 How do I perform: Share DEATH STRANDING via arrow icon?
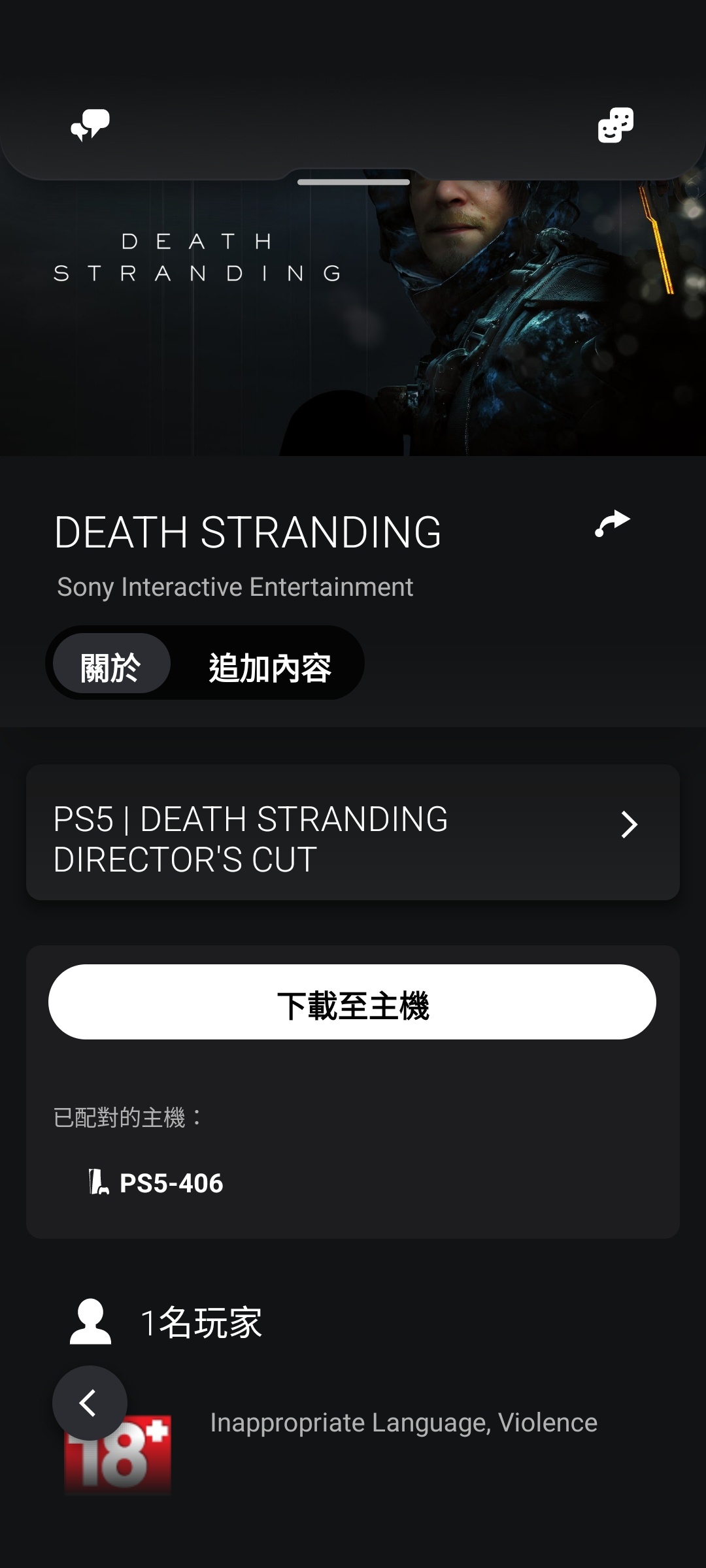(x=612, y=524)
